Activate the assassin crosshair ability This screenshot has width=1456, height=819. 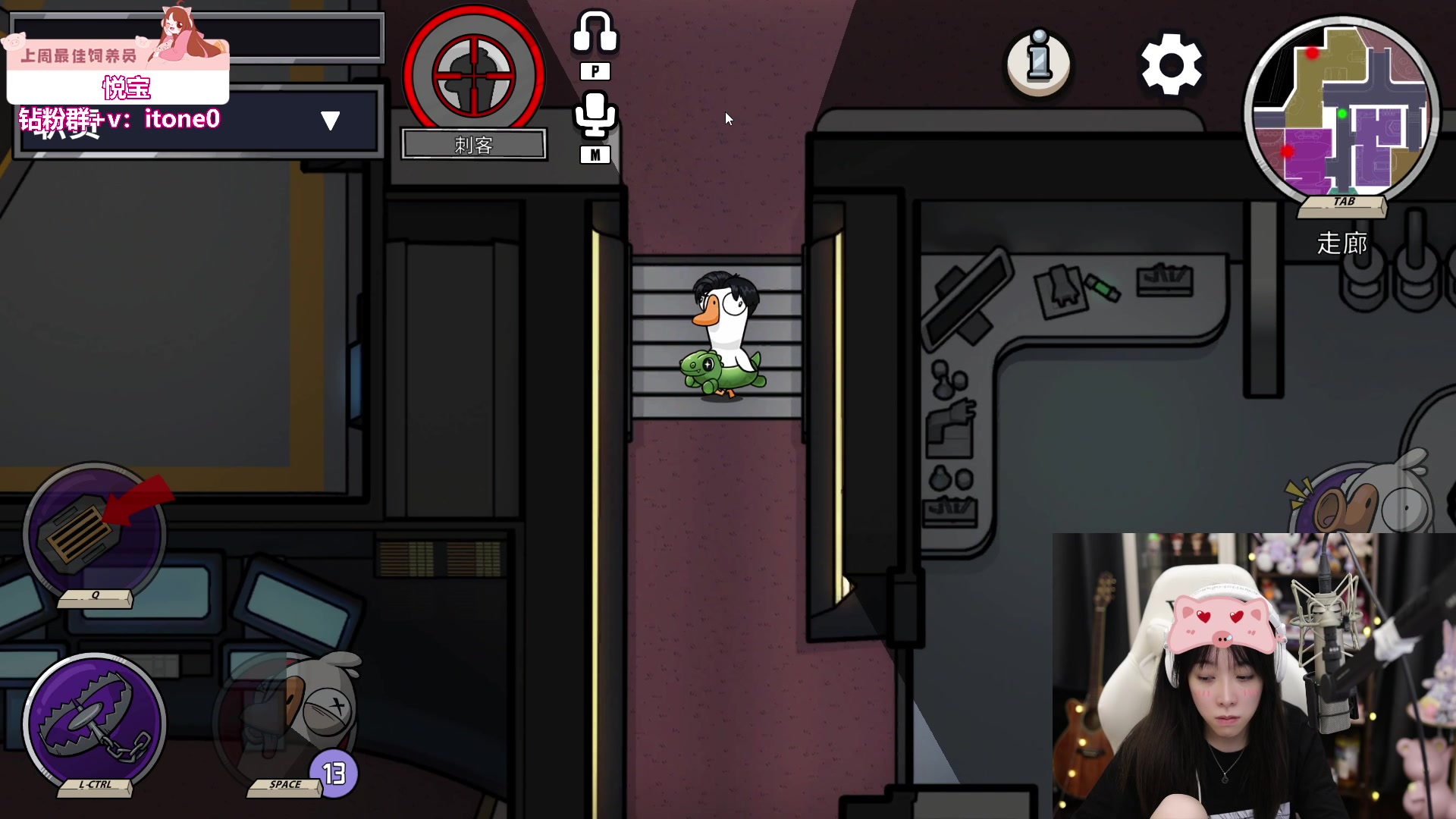point(474,74)
